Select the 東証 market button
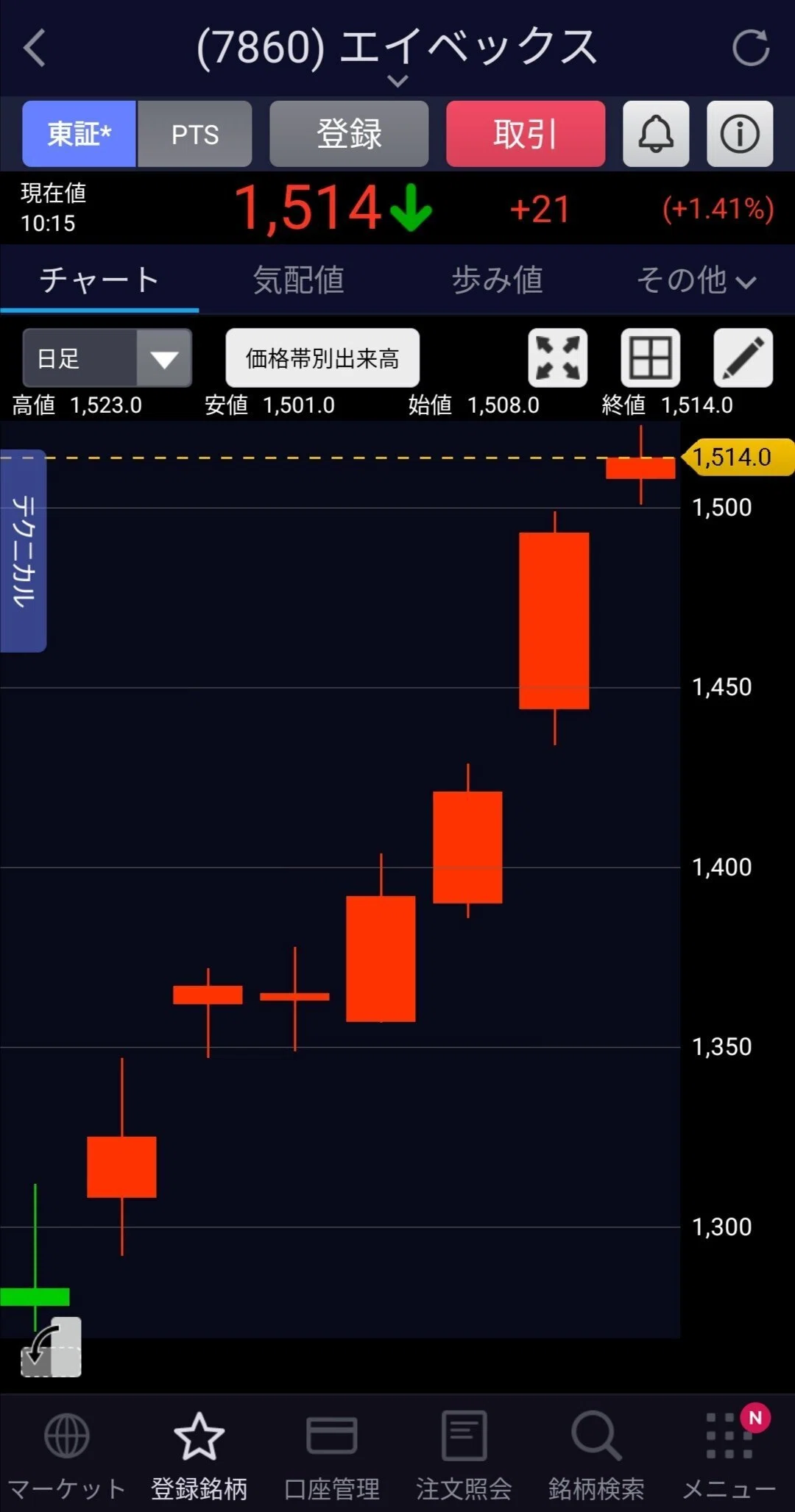 click(79, 134)
